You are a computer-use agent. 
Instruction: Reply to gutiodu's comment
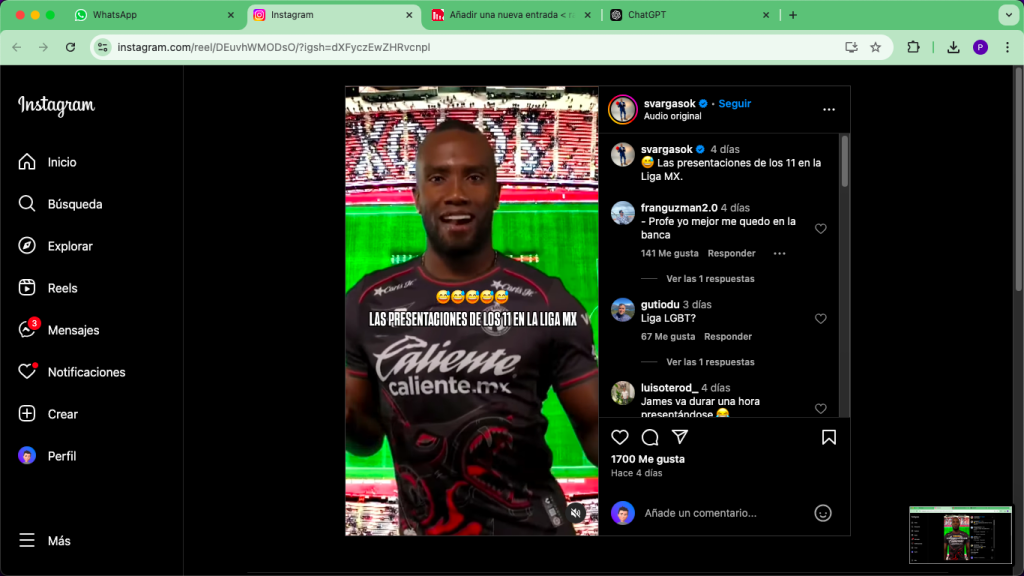[x=728, y=337]
